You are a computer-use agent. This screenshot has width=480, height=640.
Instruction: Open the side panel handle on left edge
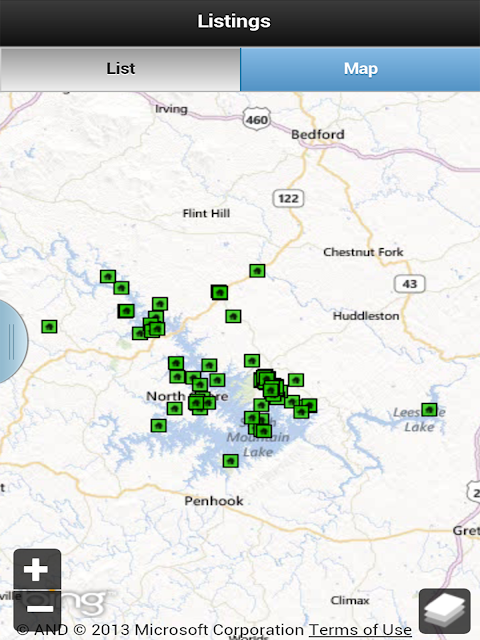12,342
